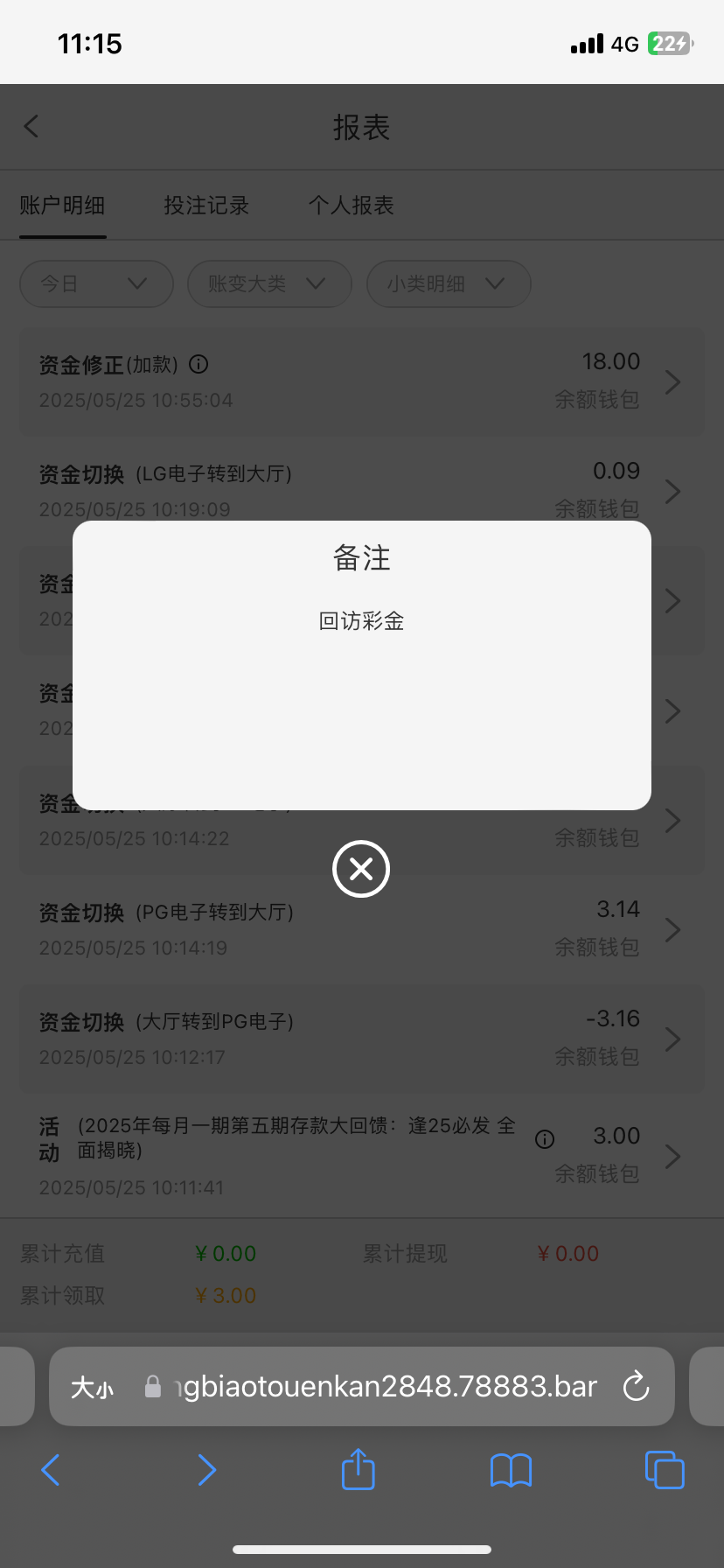Open Safari's share sheet
This screenshot has height=1568, width=724.
click(358, 1470)
